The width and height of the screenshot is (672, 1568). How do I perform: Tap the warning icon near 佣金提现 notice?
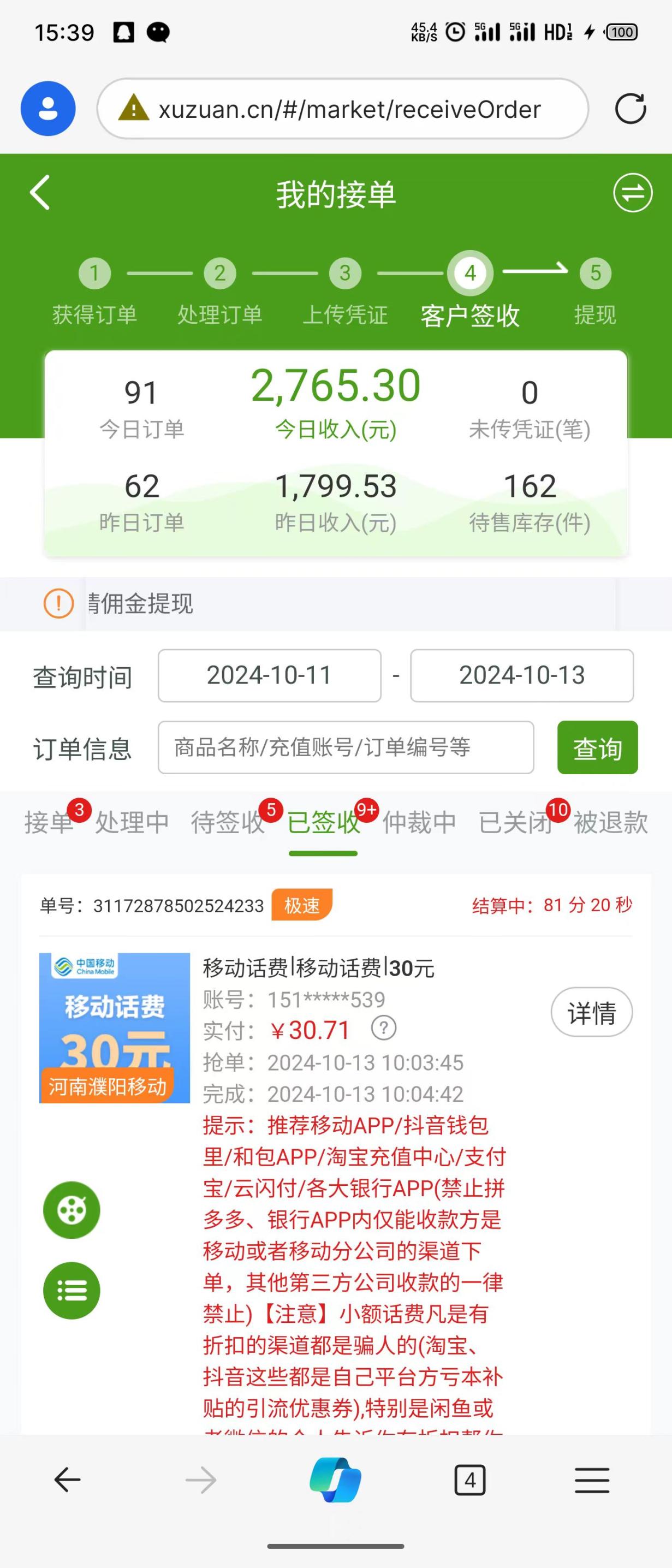tap(56, 604)
